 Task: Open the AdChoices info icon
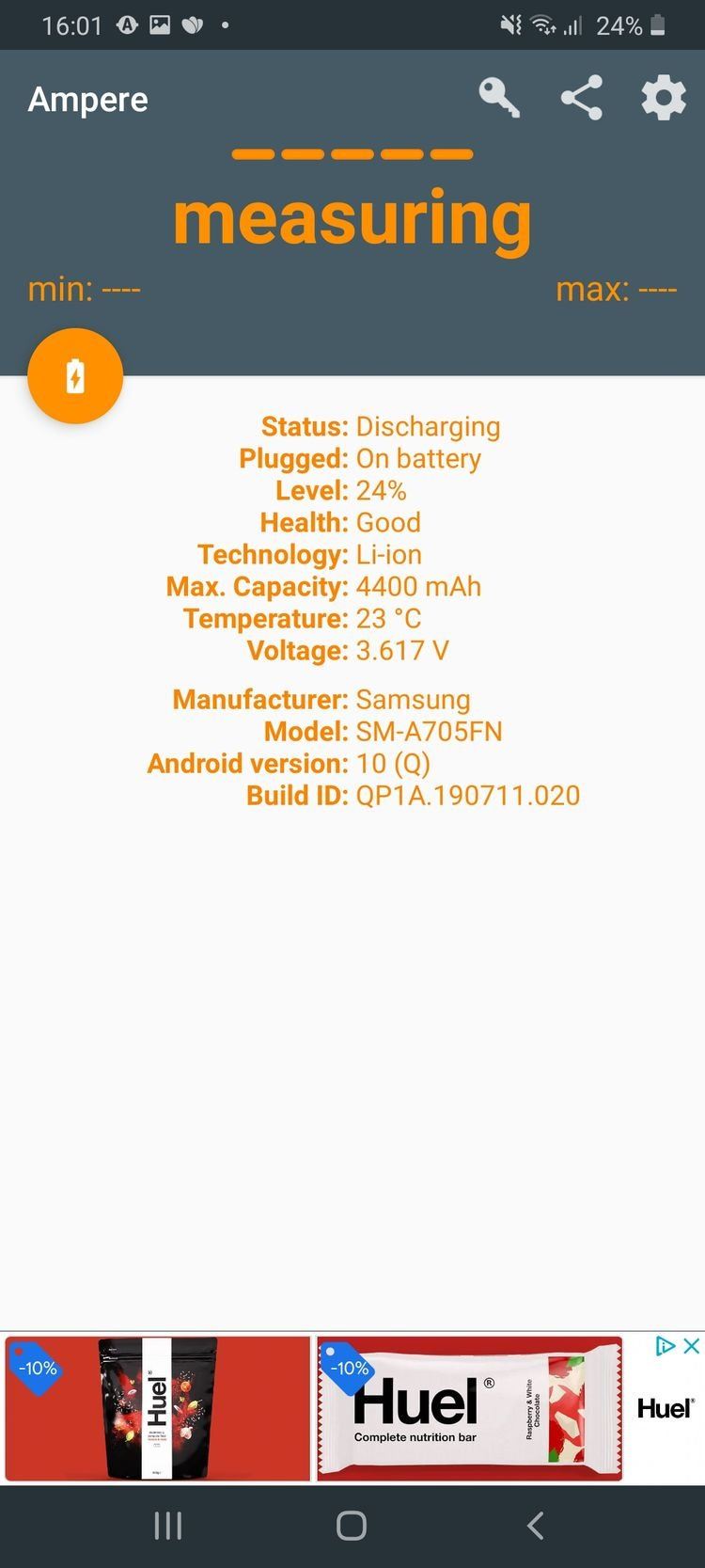666,1346
